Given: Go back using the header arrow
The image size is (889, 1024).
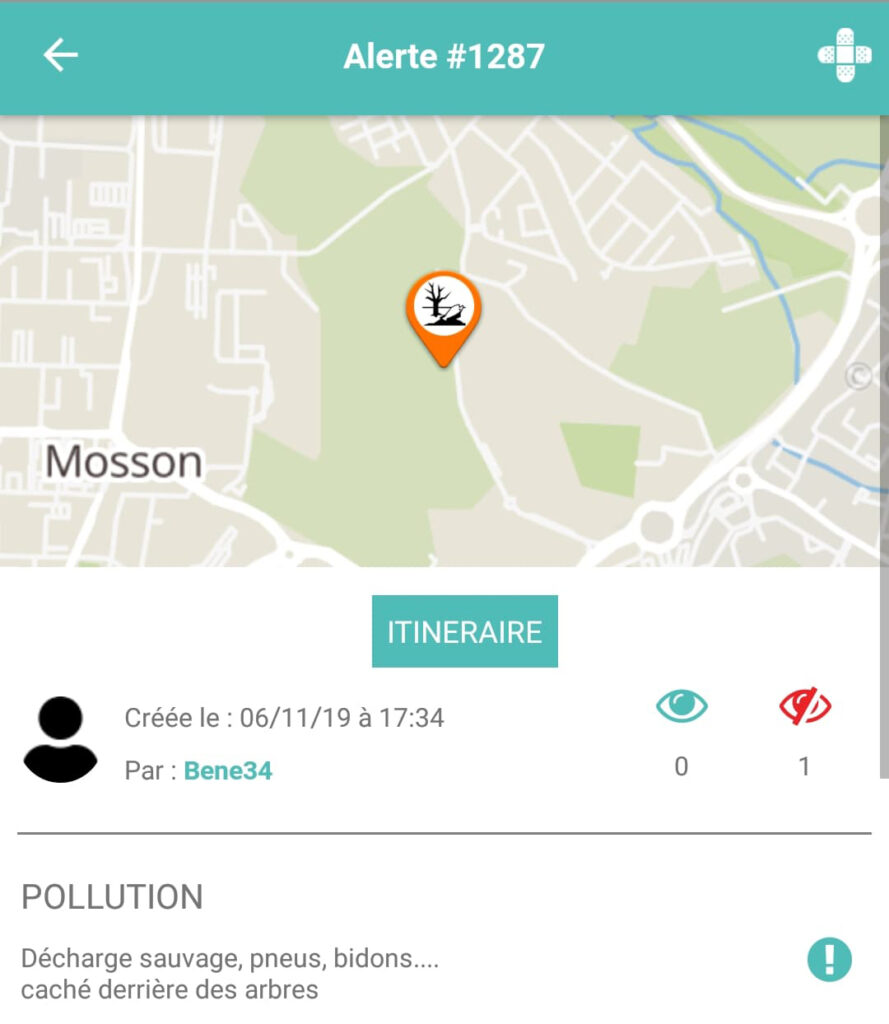Looking at the screenshot, I should point(60,56).
